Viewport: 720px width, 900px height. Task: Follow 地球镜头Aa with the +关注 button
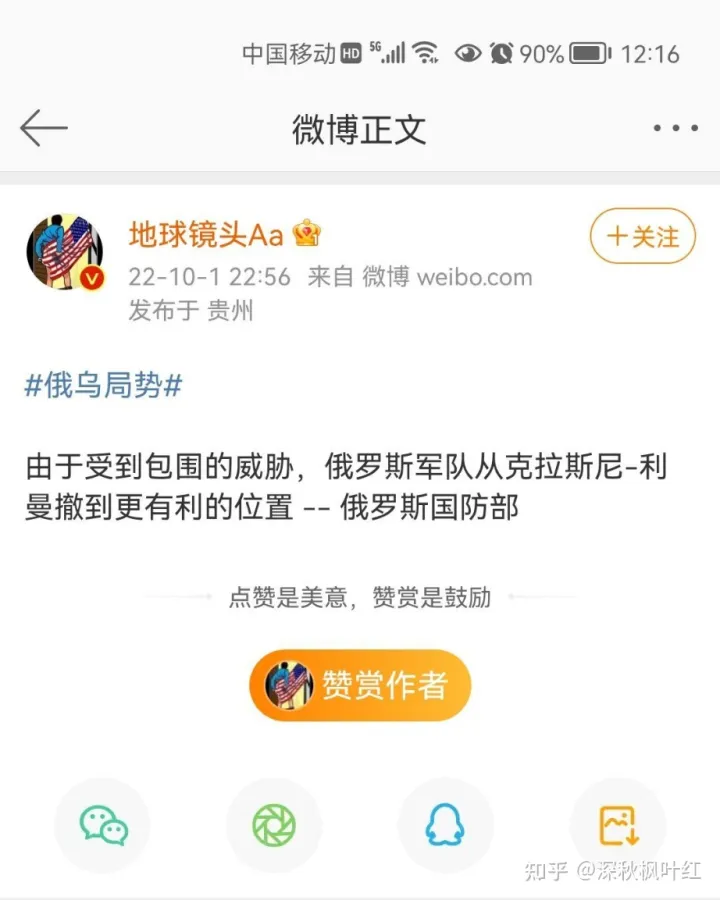[642, 236]
